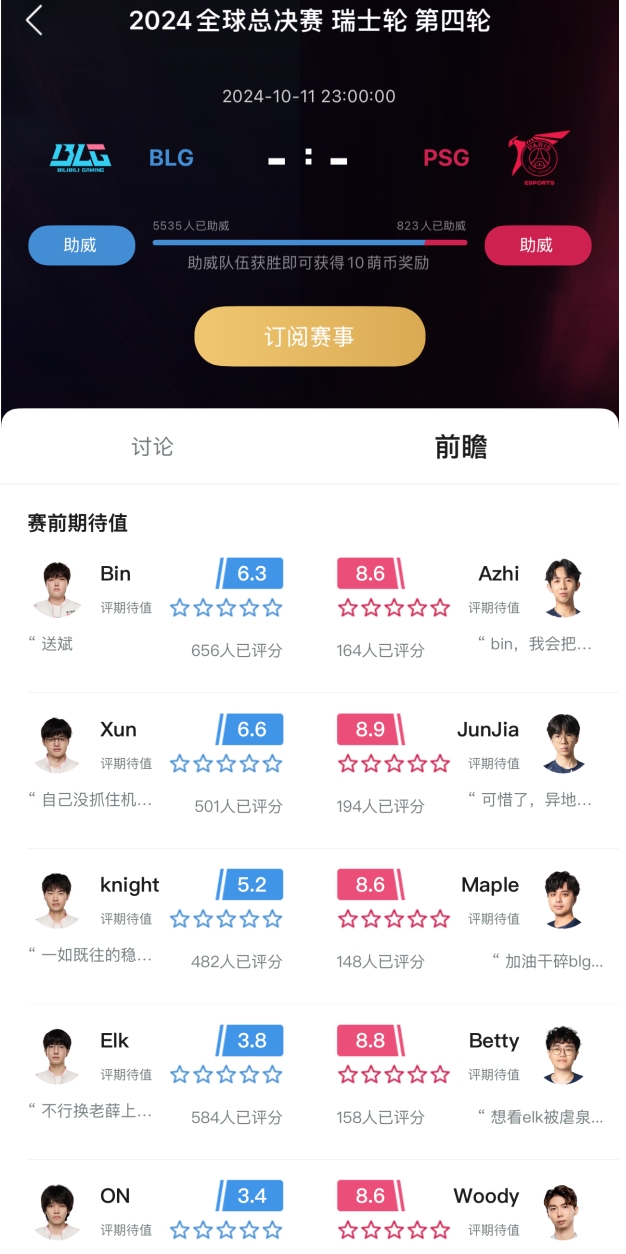View Xun's expectation rating

[x=251, y=730]
